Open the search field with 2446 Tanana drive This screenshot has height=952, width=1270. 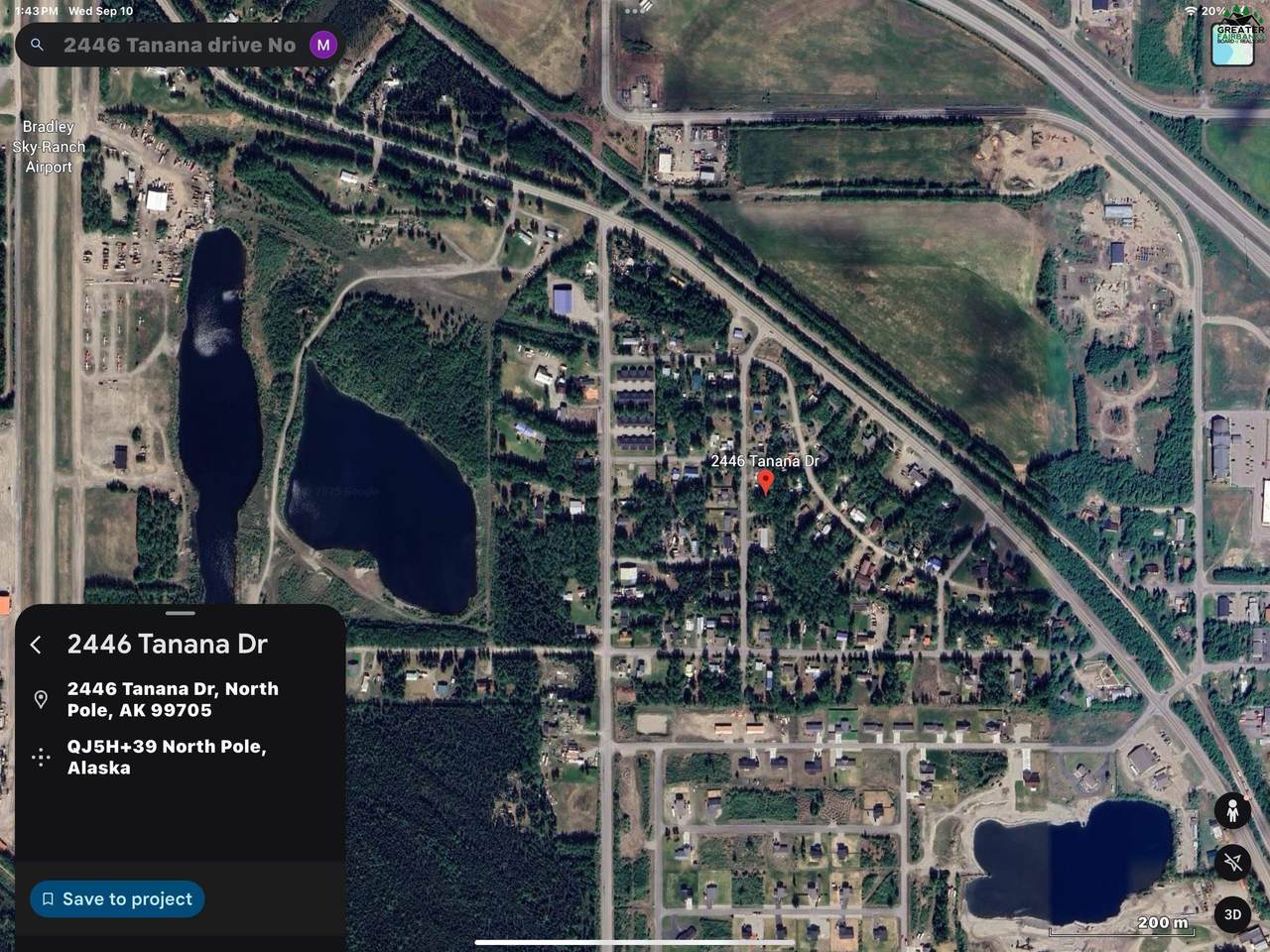(179, 45)
